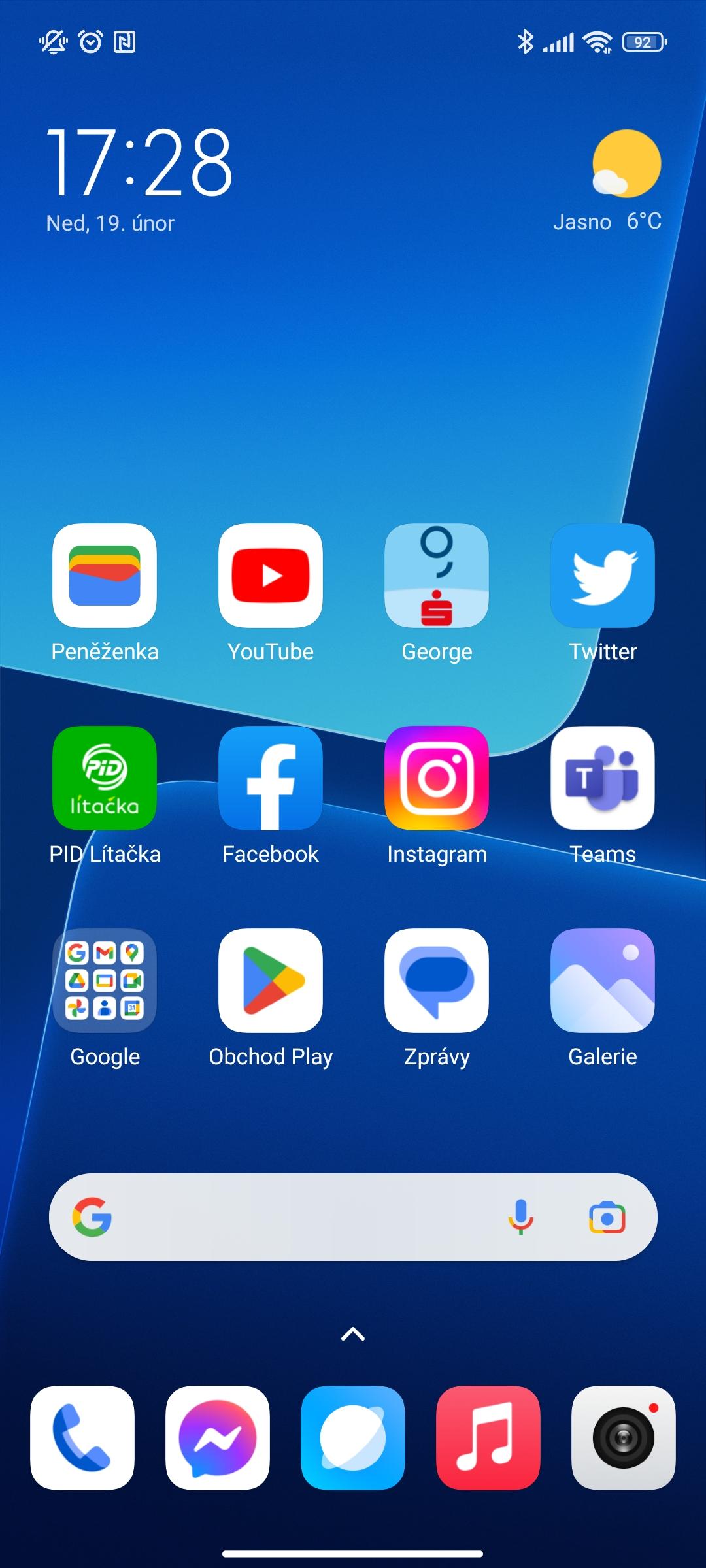Start voice search with the microphone
This screenshot has height=1568, width=706.
tap(521, 1217)
